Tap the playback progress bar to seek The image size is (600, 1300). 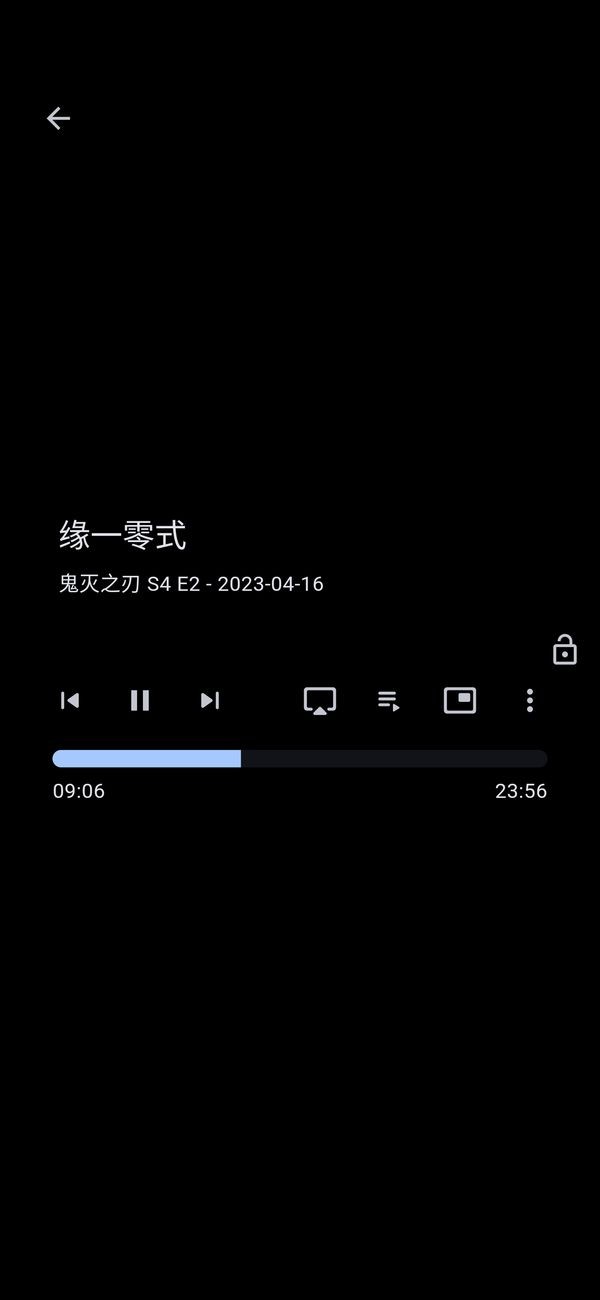(300, 759)
